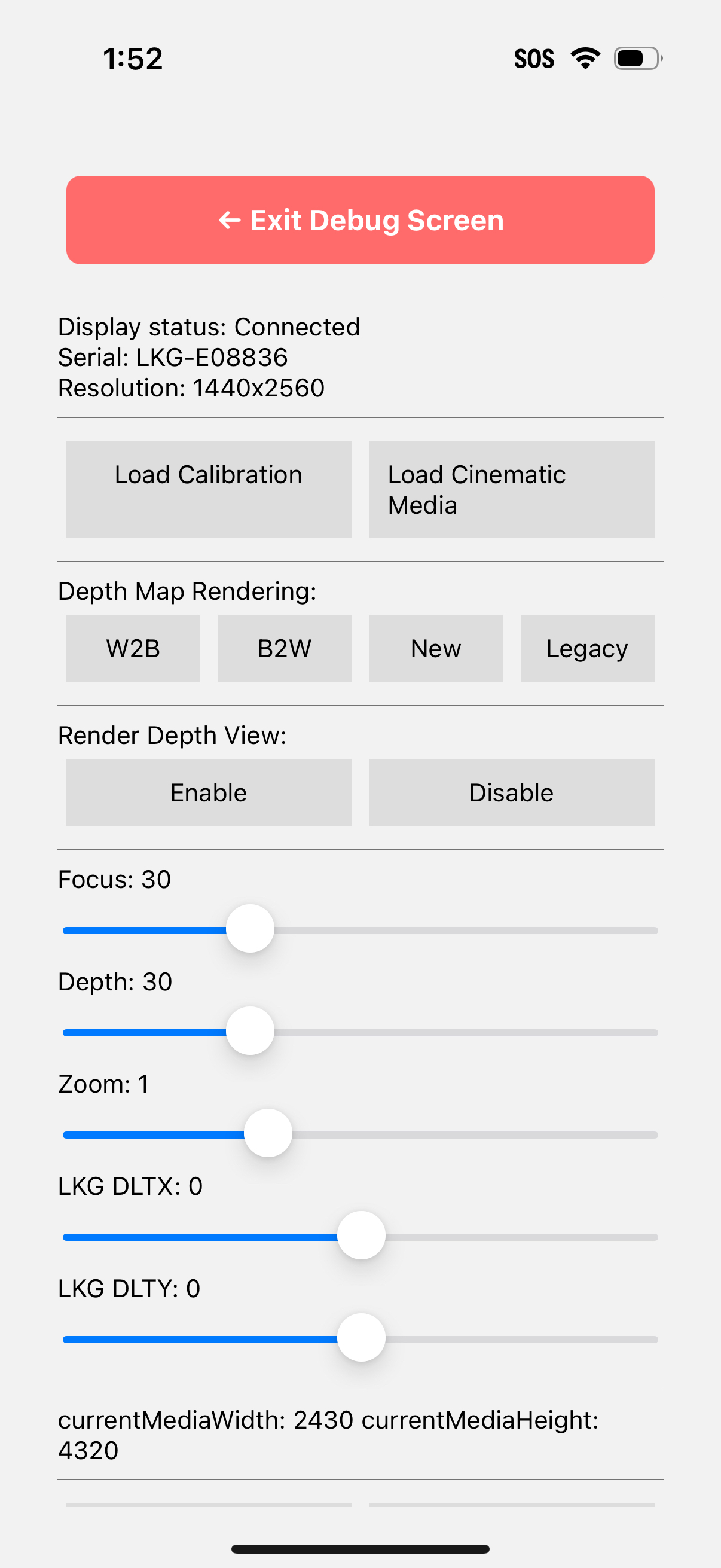Screen dimensions: 721x1568
Task: Enable Render Depth View
Action: (x=209, y=792)
